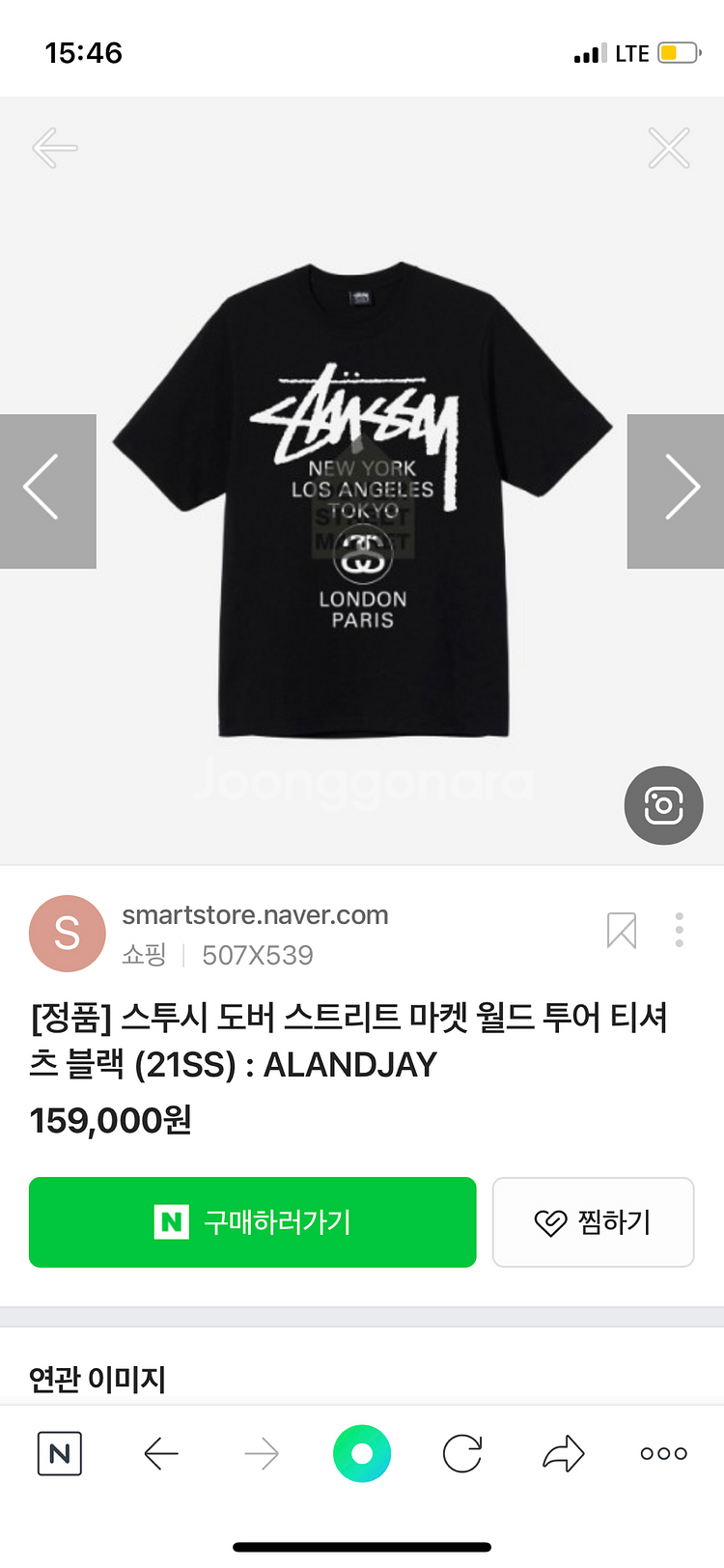Share this page via share arrow icon

tap(563, 1452)
